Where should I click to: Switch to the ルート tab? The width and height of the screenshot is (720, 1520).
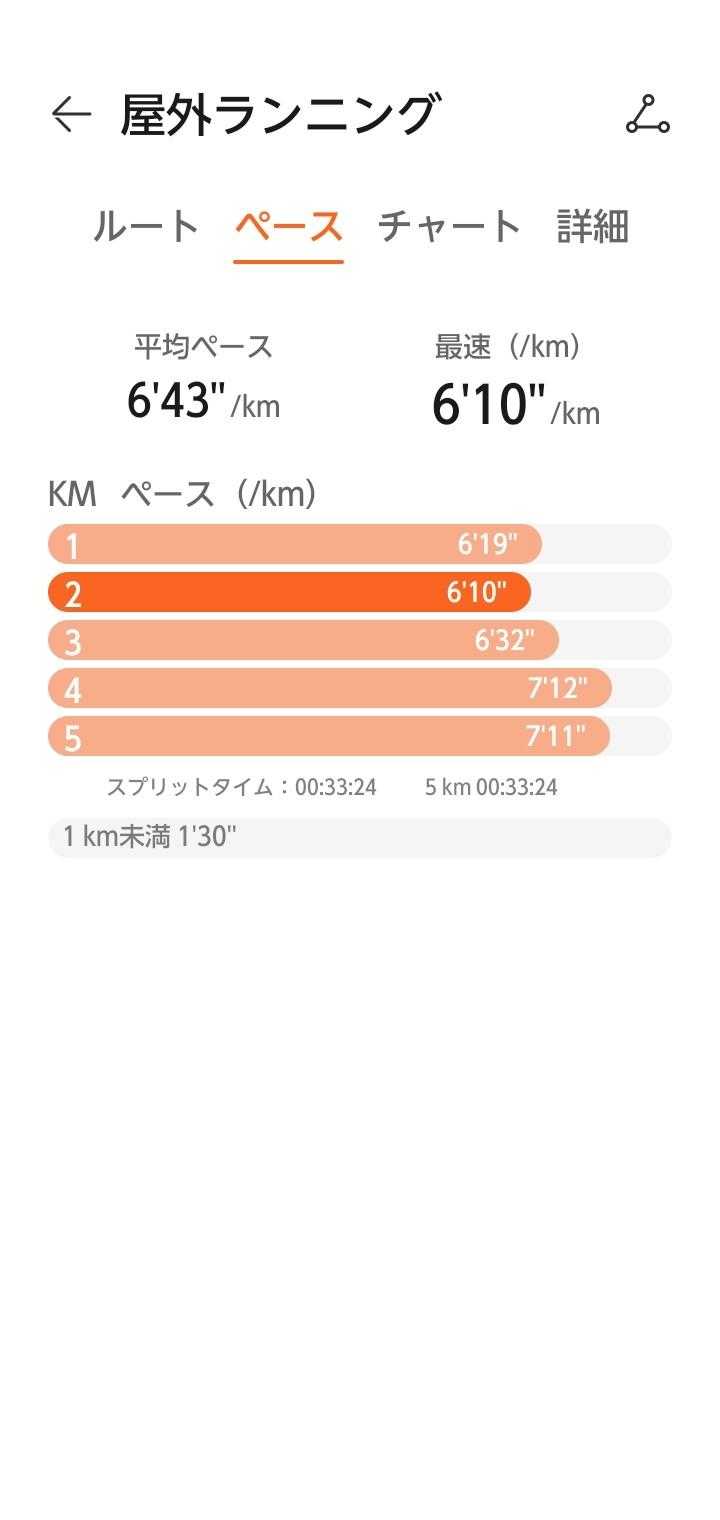pos(146,227)
